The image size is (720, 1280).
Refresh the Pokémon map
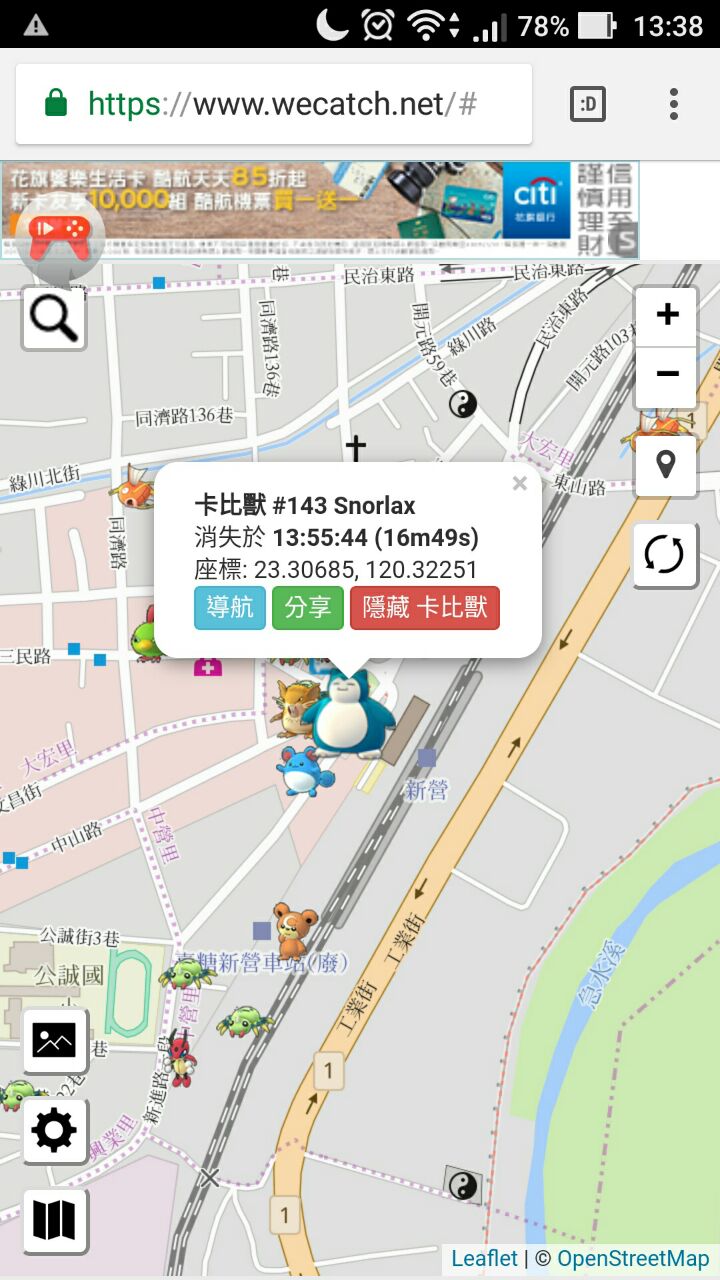665,554
